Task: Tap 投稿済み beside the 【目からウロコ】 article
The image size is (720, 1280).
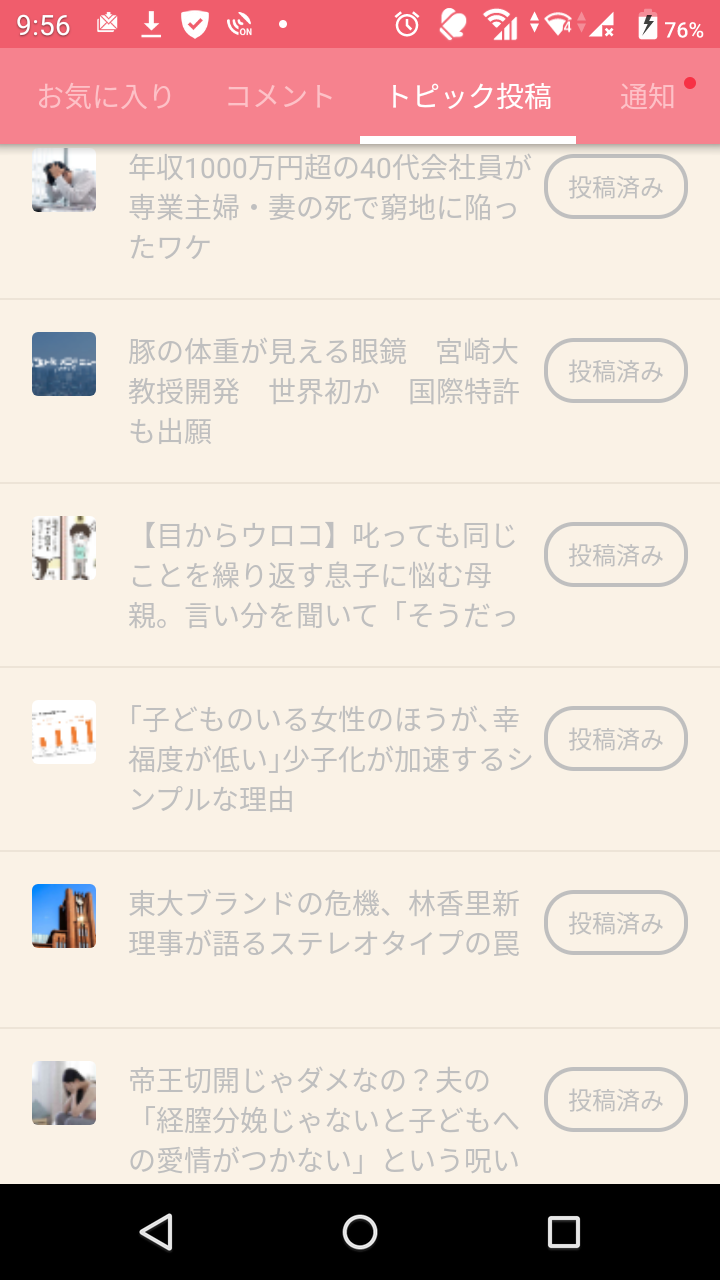Action: (x=616, y=555)
